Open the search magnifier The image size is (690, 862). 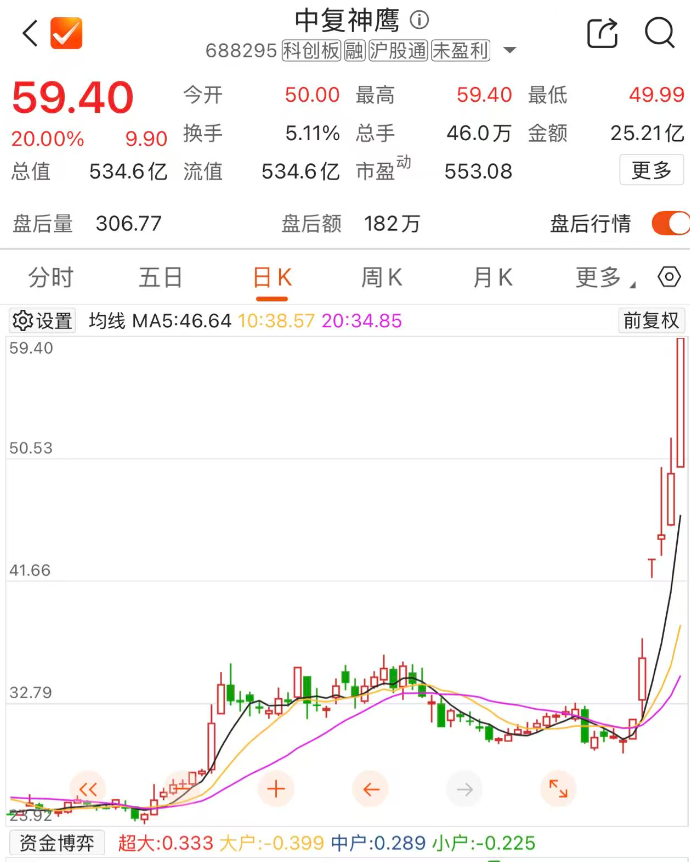(x=660, y=33)
